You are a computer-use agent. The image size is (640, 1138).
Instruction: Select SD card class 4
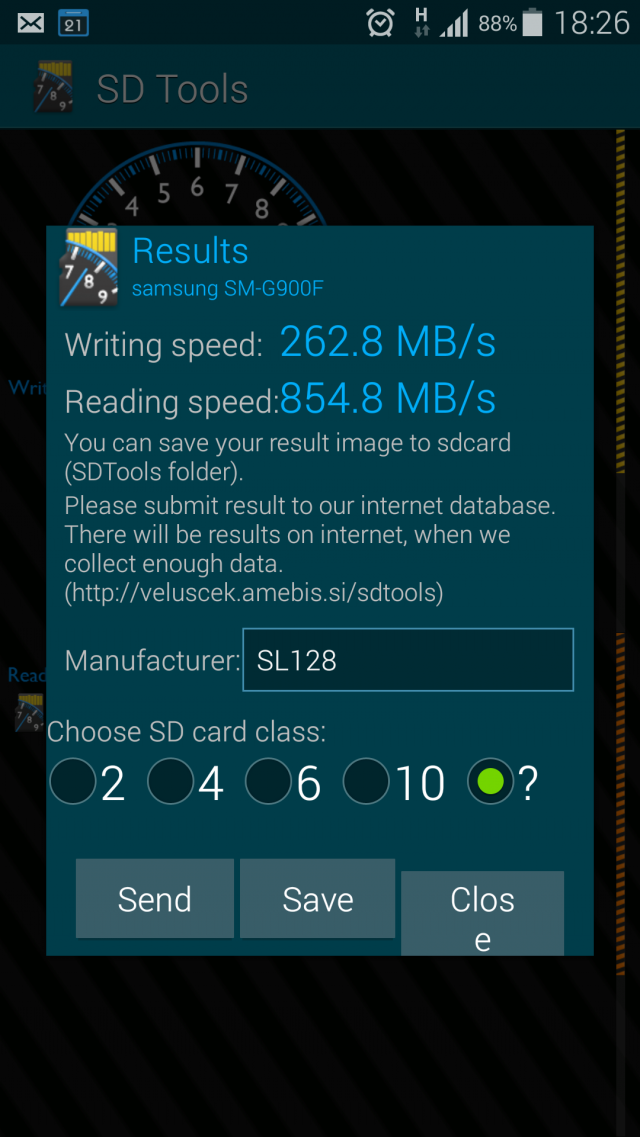(171, 782)
